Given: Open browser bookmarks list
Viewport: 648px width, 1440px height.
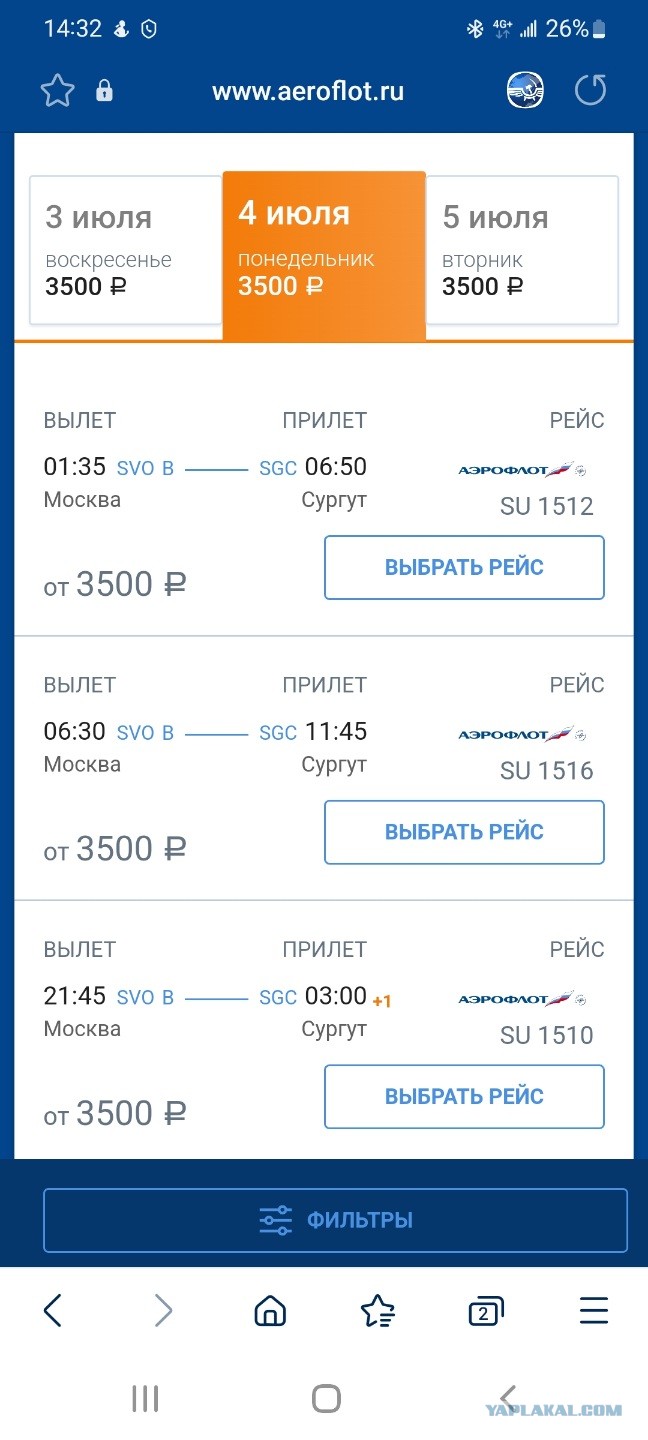Looking at the screenshot, I should (x=378, y=1310).
